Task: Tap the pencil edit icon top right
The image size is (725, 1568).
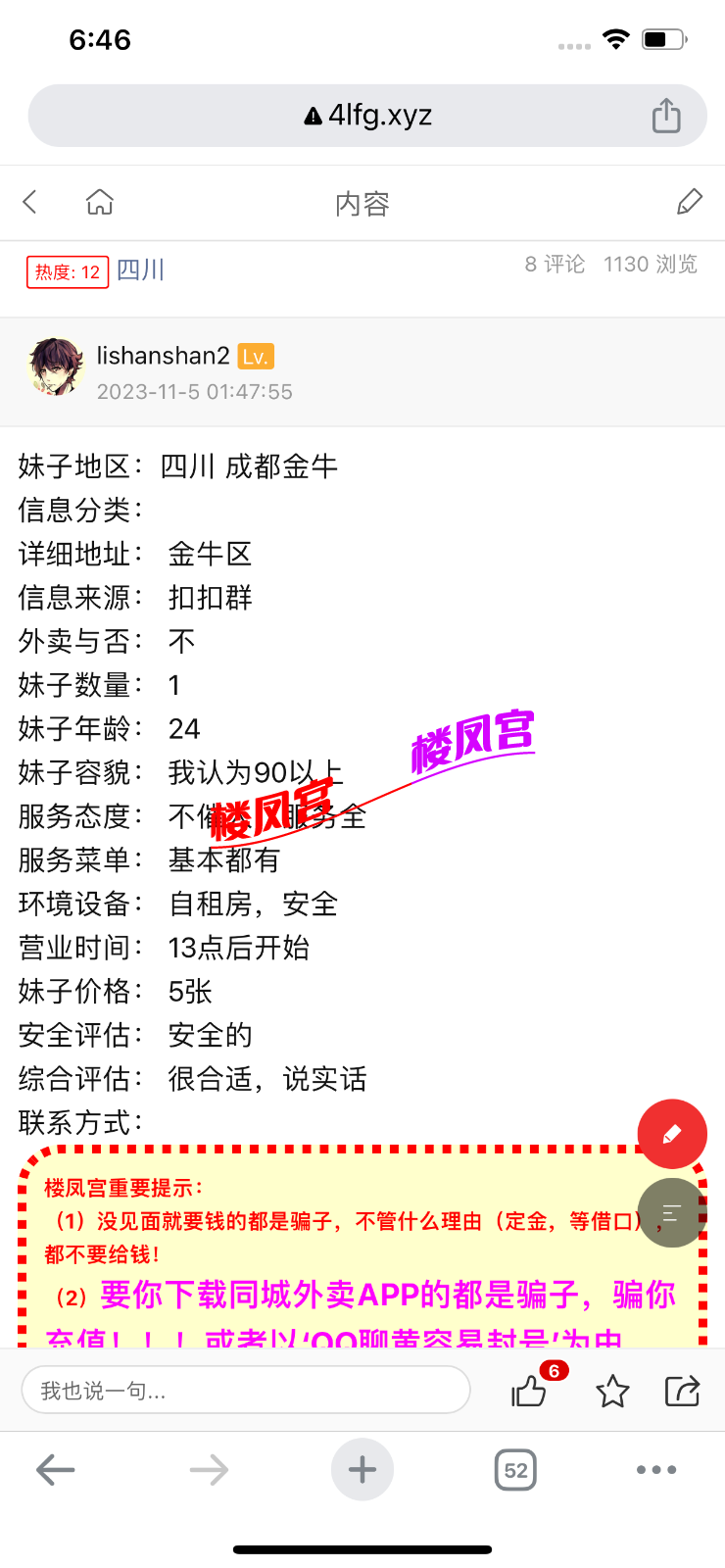Action: [690, 200]
